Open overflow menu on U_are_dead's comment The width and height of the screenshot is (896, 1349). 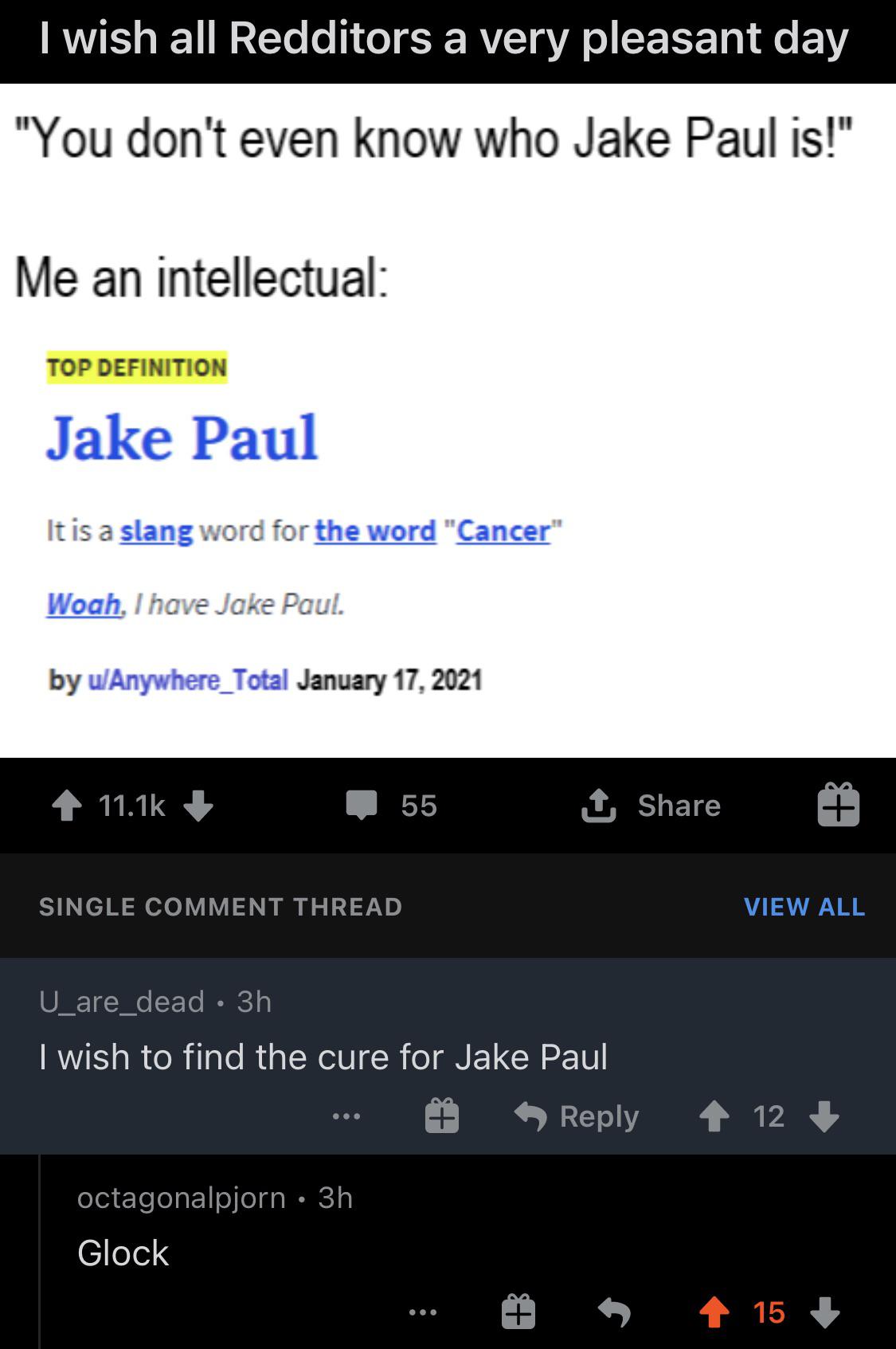[x=346, y=1116]
